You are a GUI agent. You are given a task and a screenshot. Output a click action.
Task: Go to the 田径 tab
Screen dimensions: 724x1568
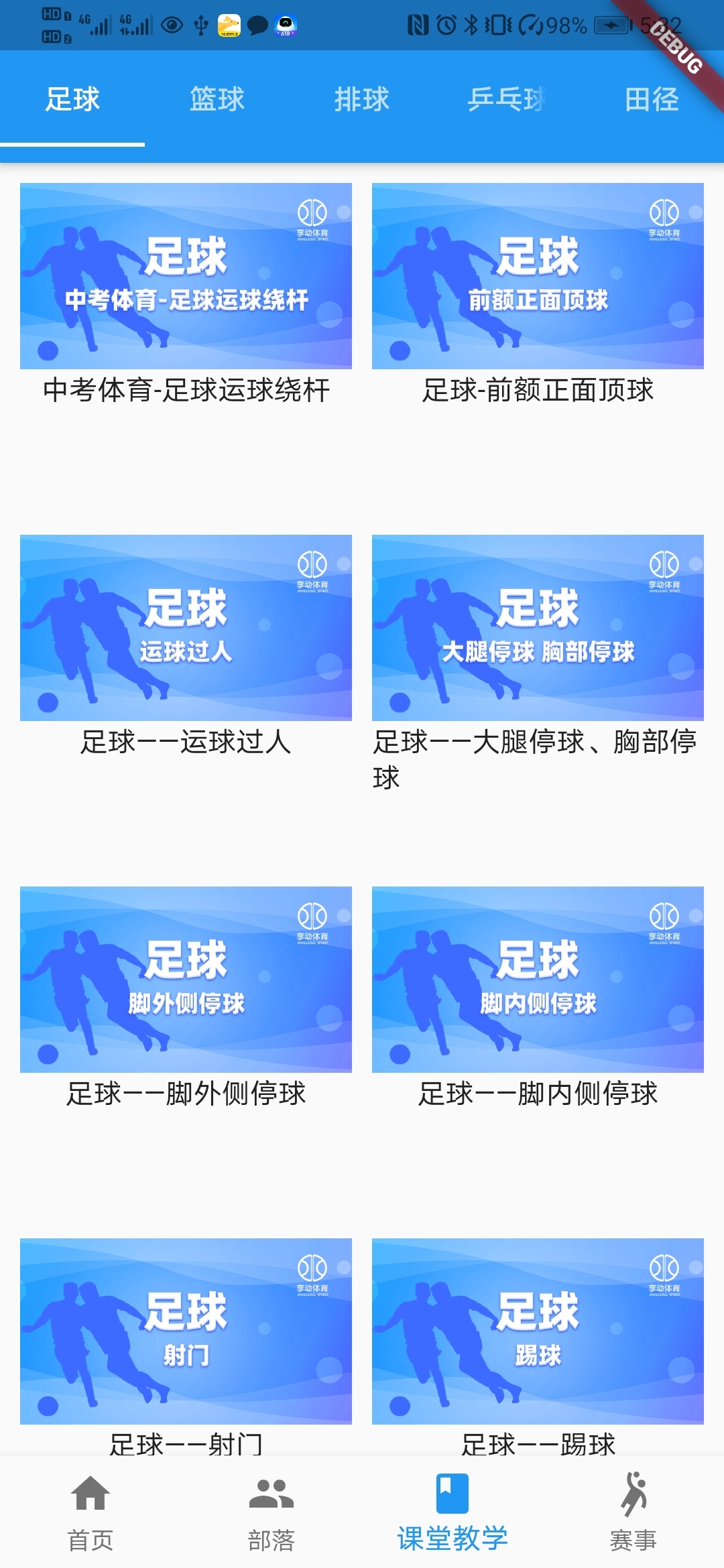click(652, 99)
